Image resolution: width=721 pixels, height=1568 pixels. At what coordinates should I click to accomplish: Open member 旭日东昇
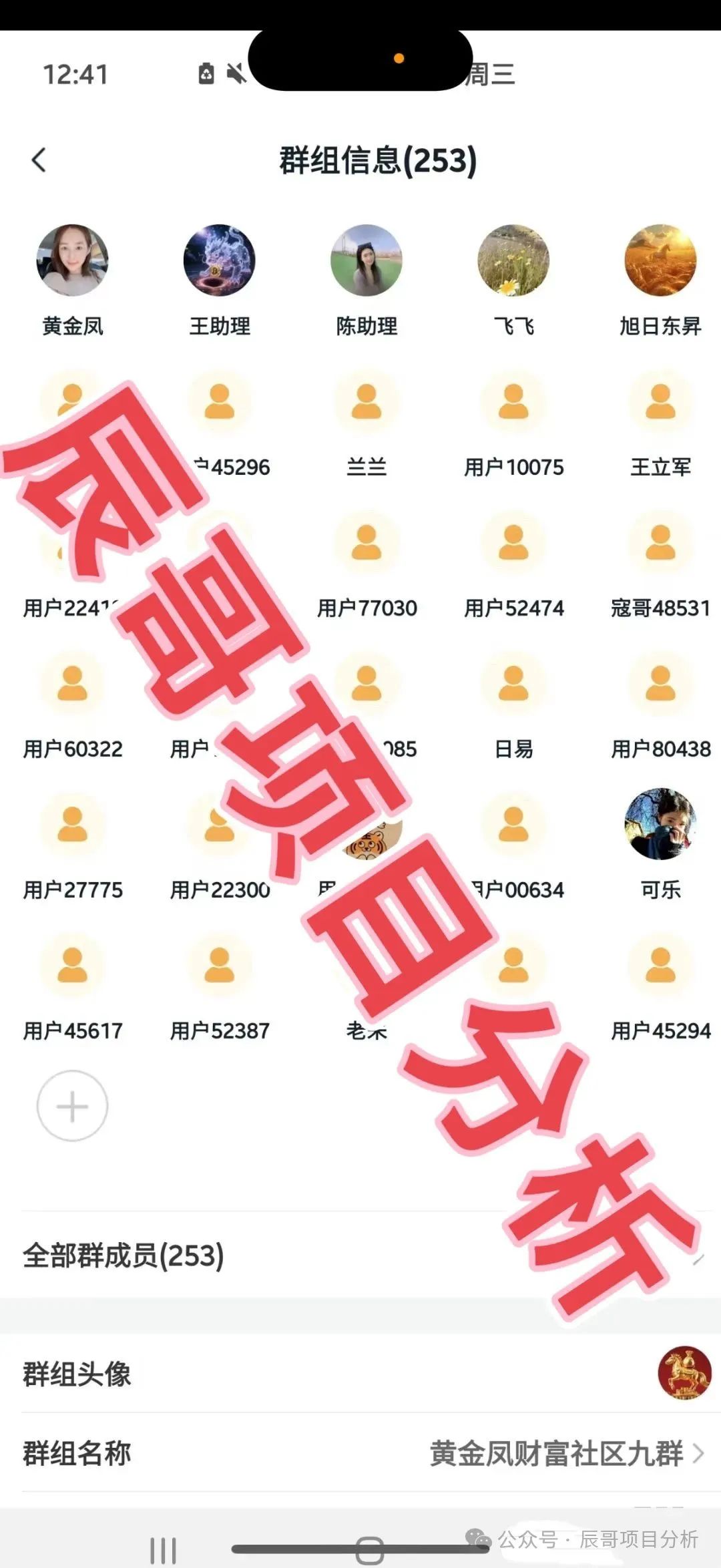[660, 261]
